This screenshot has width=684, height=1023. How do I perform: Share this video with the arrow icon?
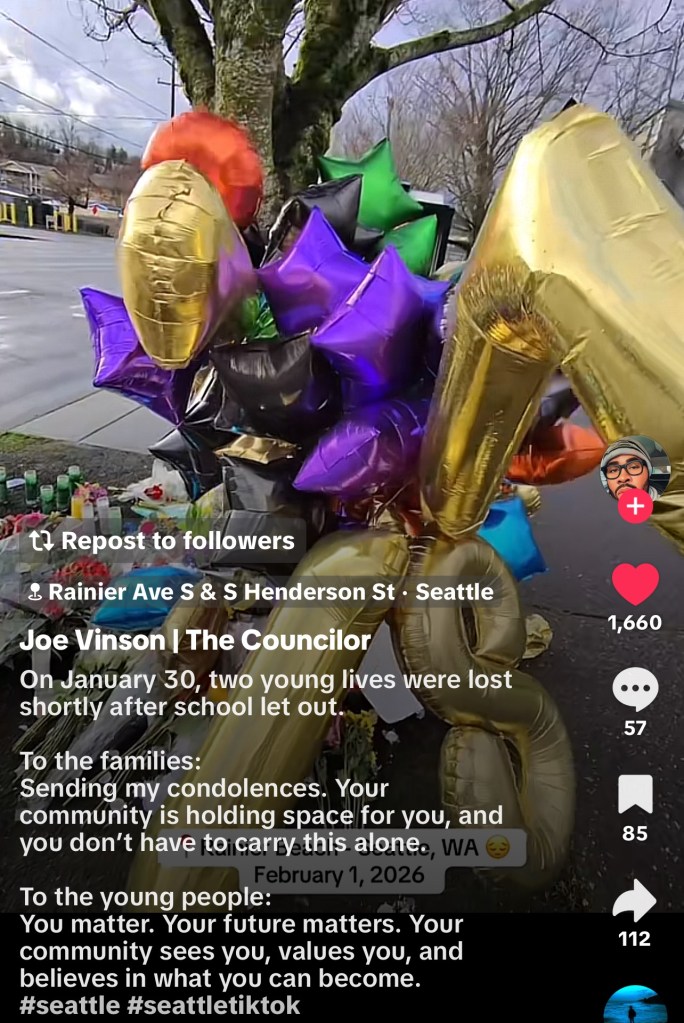(x=635, y=900)
